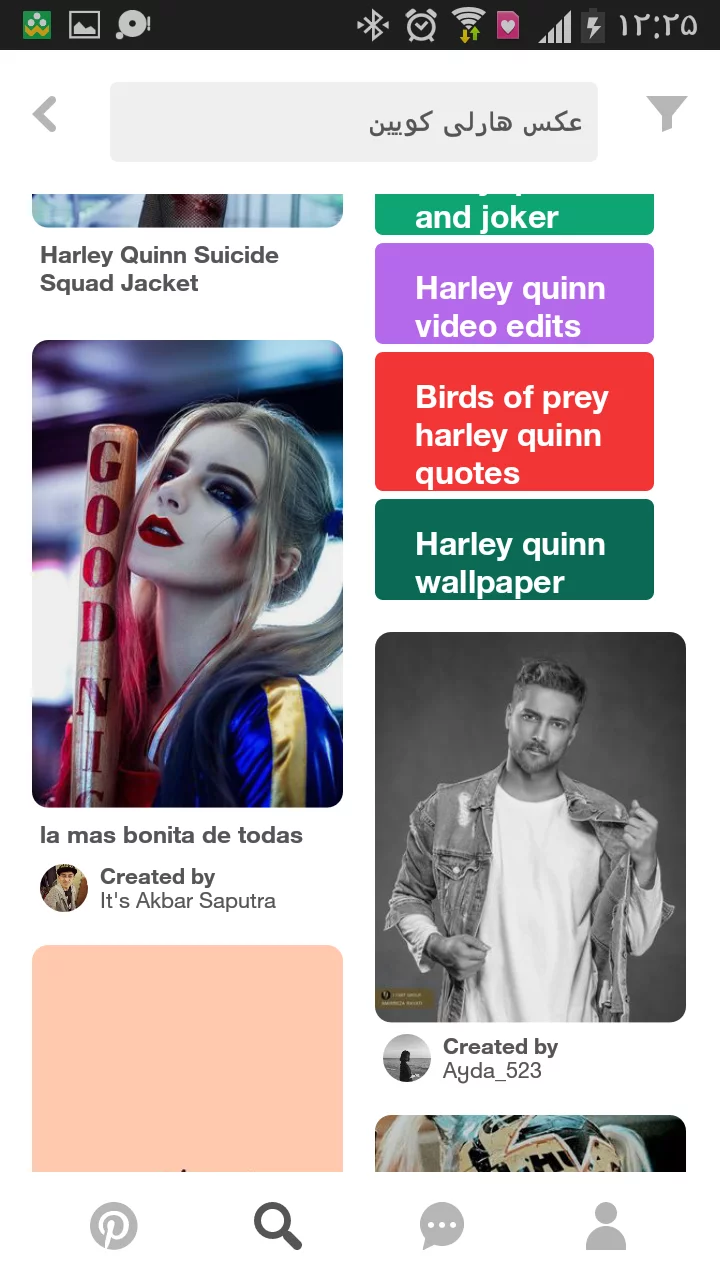This screenshot has height=1280, width=720.
Task: Open the messages tab
Action: point(441,1226)
